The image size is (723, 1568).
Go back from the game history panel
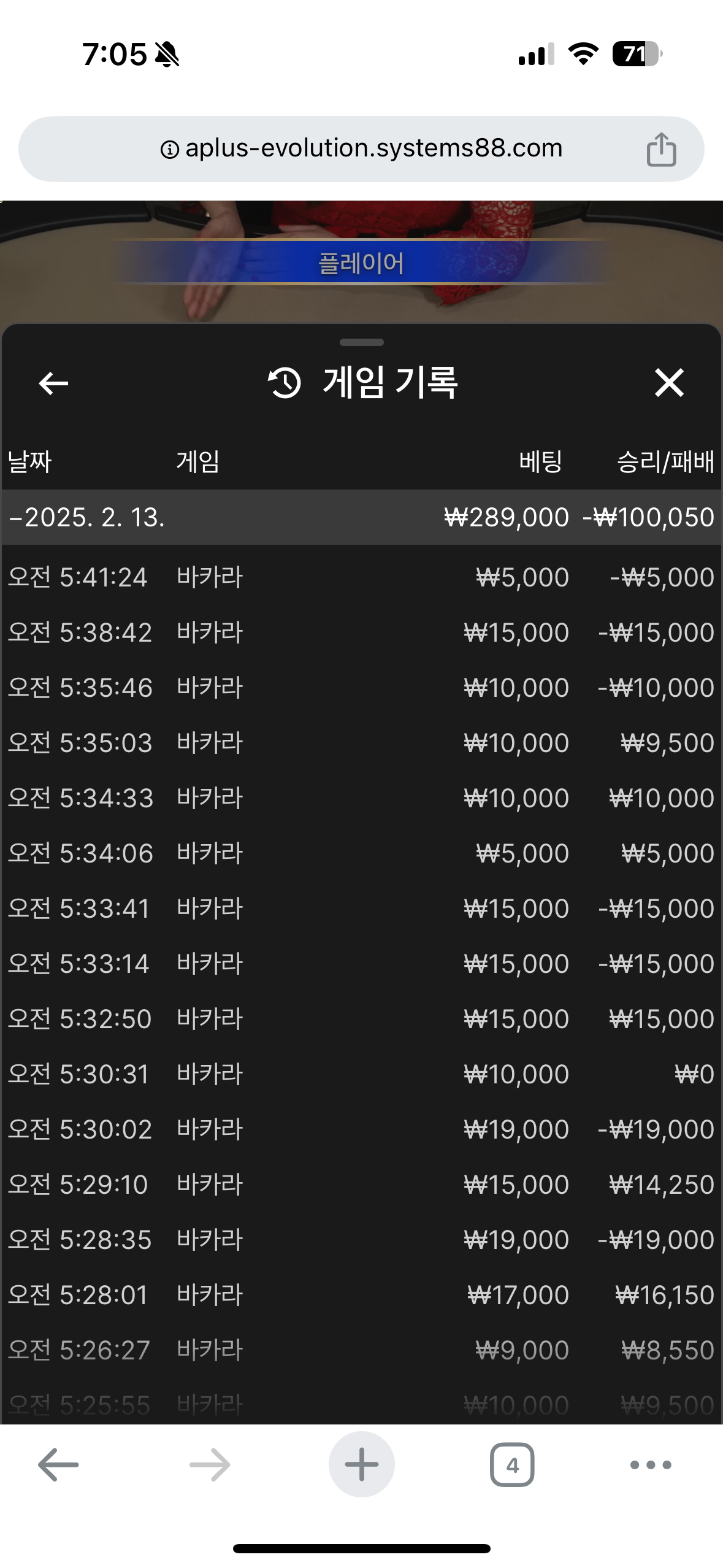tap(53, 383)
